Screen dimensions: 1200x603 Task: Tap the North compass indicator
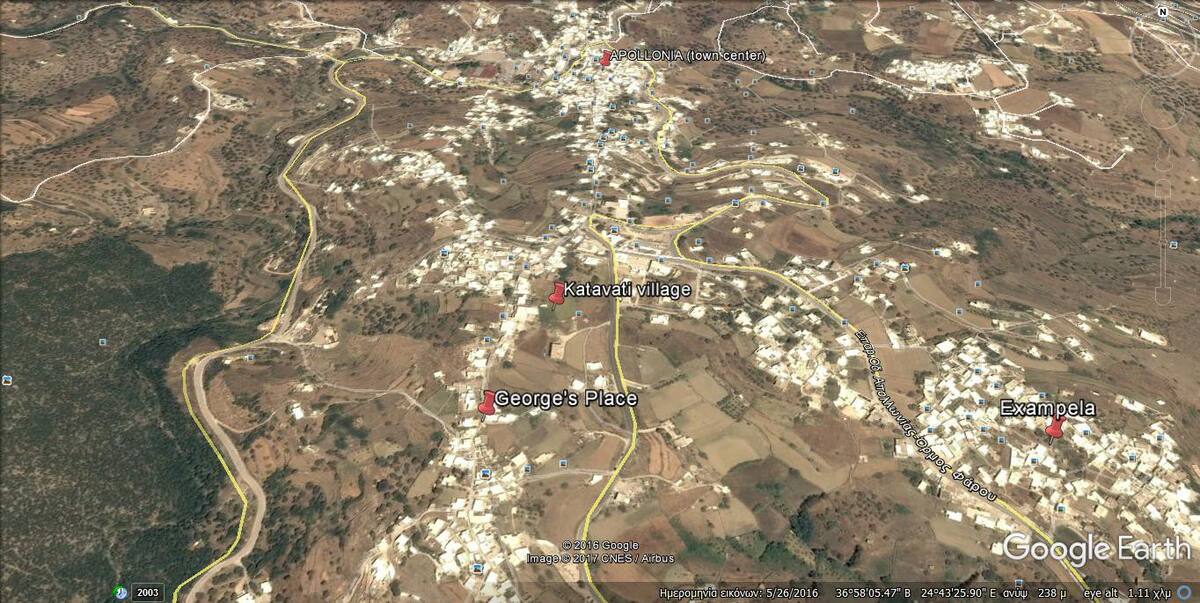tap(1162, 12)
